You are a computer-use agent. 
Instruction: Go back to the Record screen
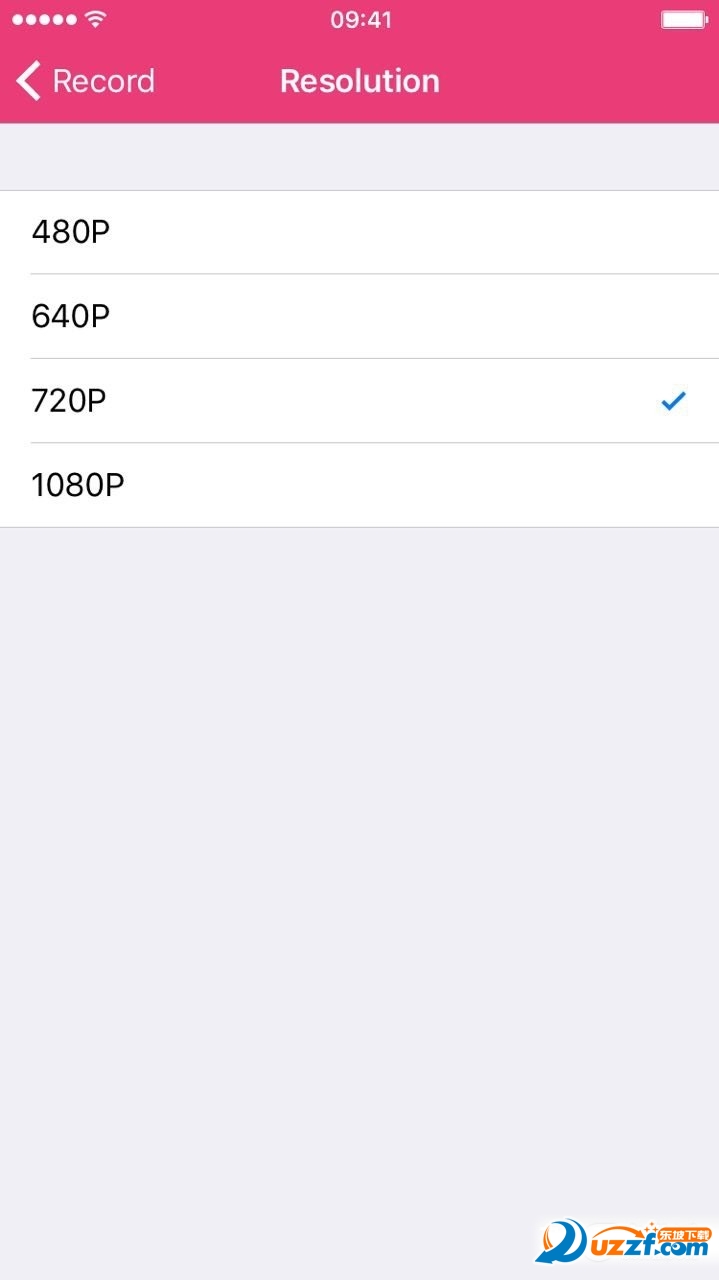86,81
